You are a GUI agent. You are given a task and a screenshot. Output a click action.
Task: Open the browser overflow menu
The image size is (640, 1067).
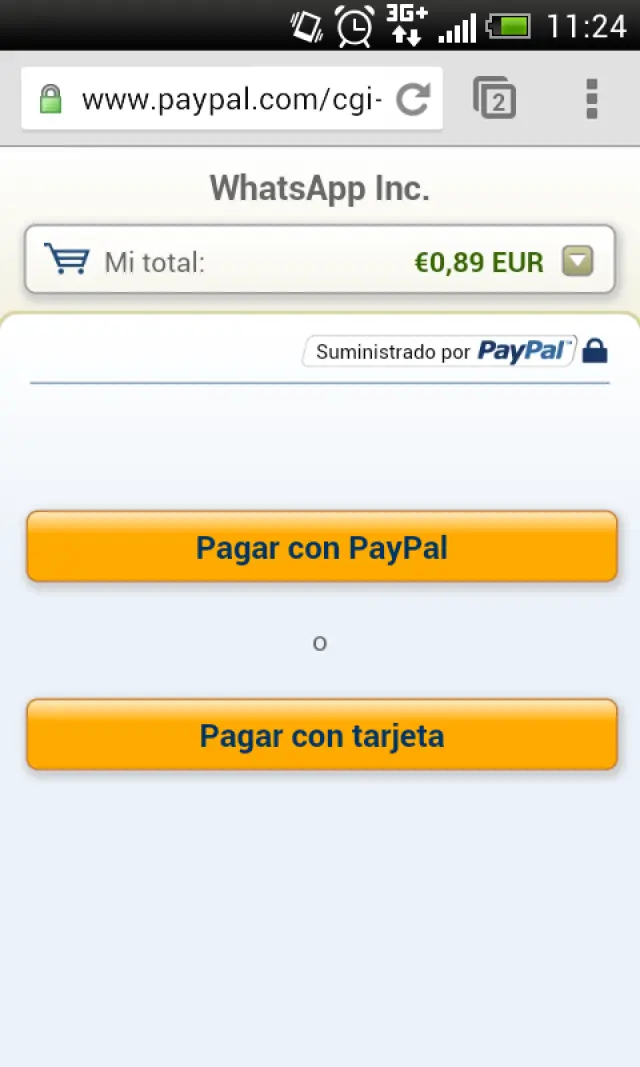coord(591,99)
